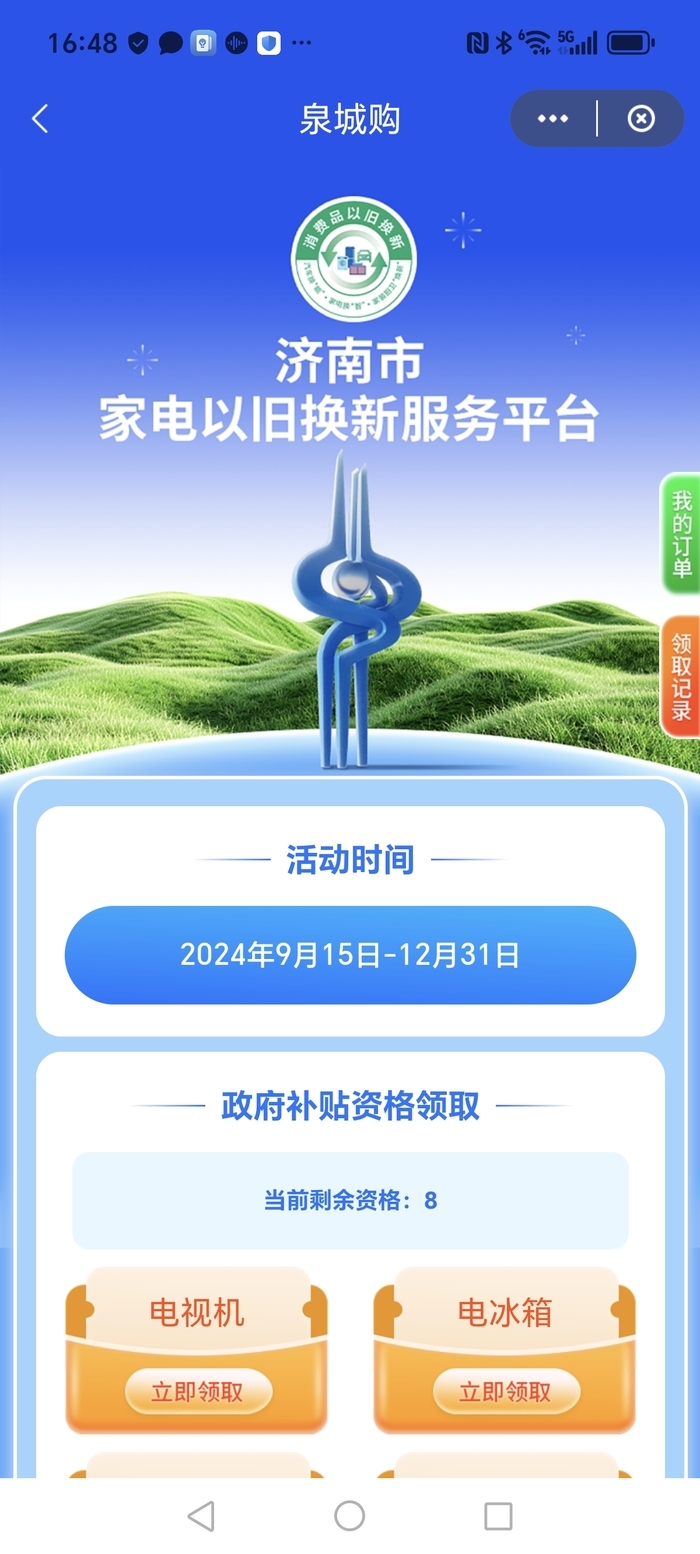This screenshot has width=700, height=1554.
Task: Open the 我的订单 side tab
Action: 681,534
